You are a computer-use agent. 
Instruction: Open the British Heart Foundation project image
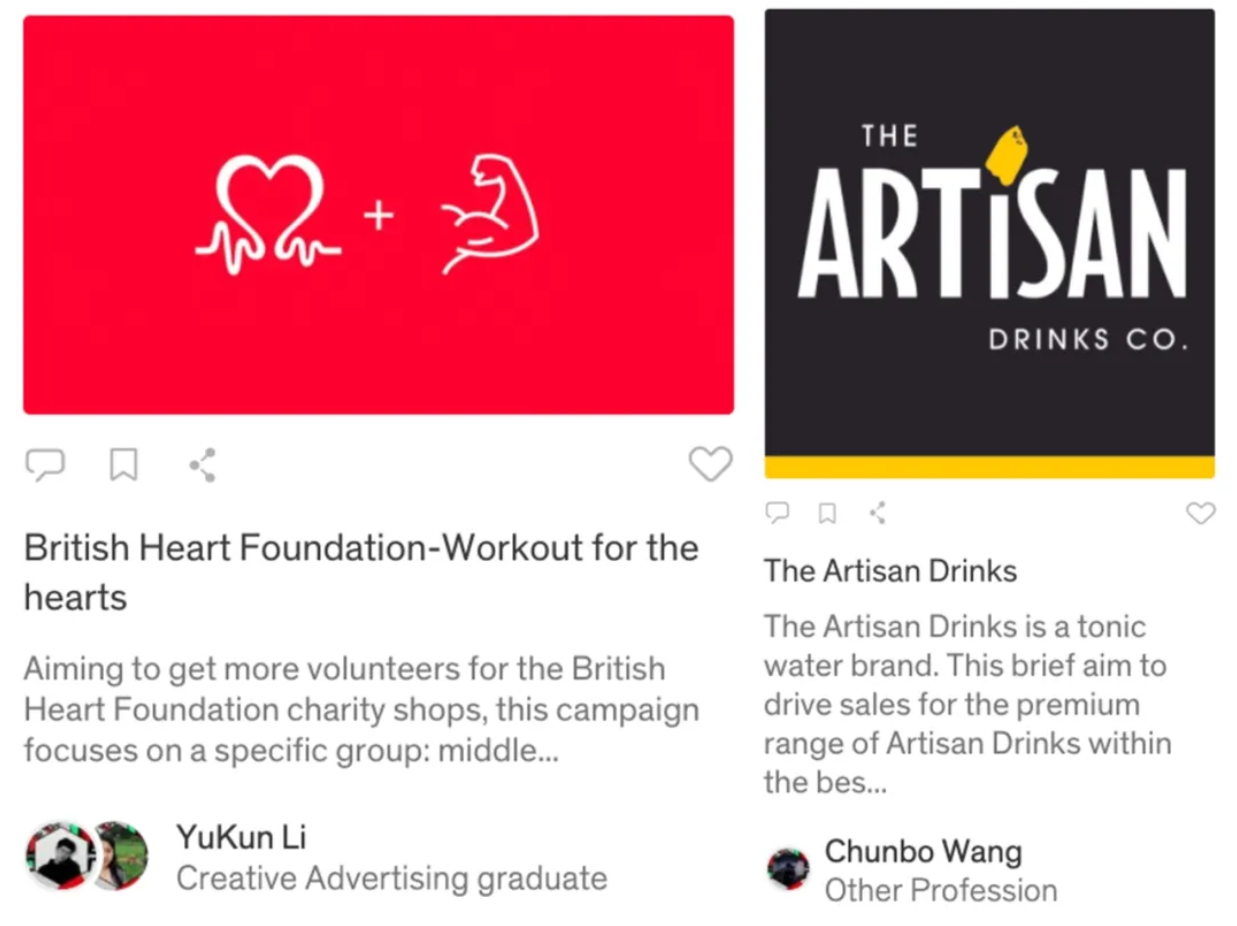click(x=378, y=214)
